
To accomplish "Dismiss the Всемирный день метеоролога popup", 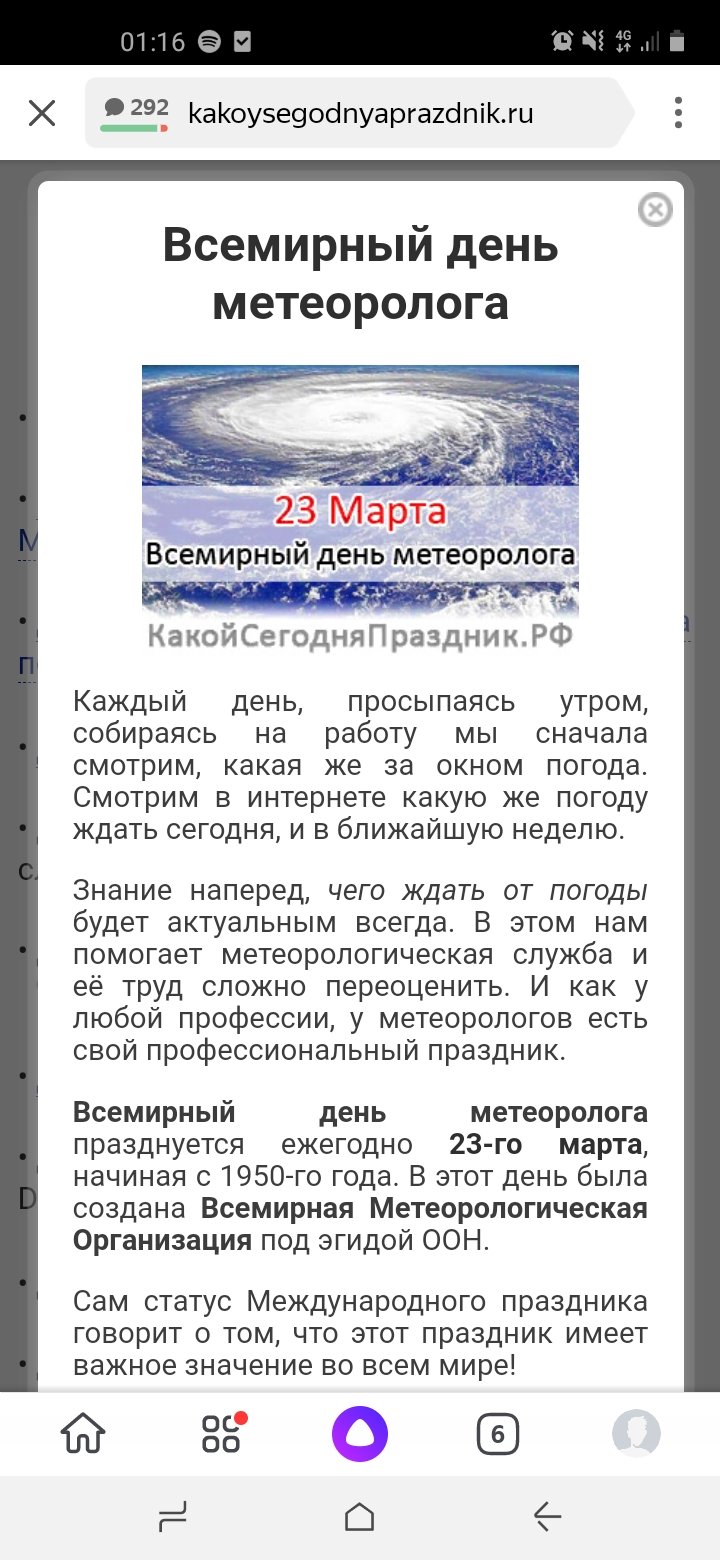I will [x=655, y=210].
